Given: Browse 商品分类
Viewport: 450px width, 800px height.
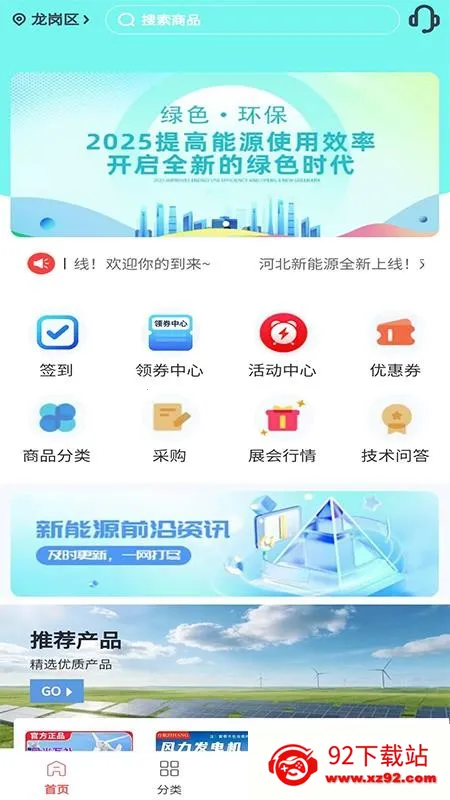Looking at the screenshot, I should click(x=57, y=431).
